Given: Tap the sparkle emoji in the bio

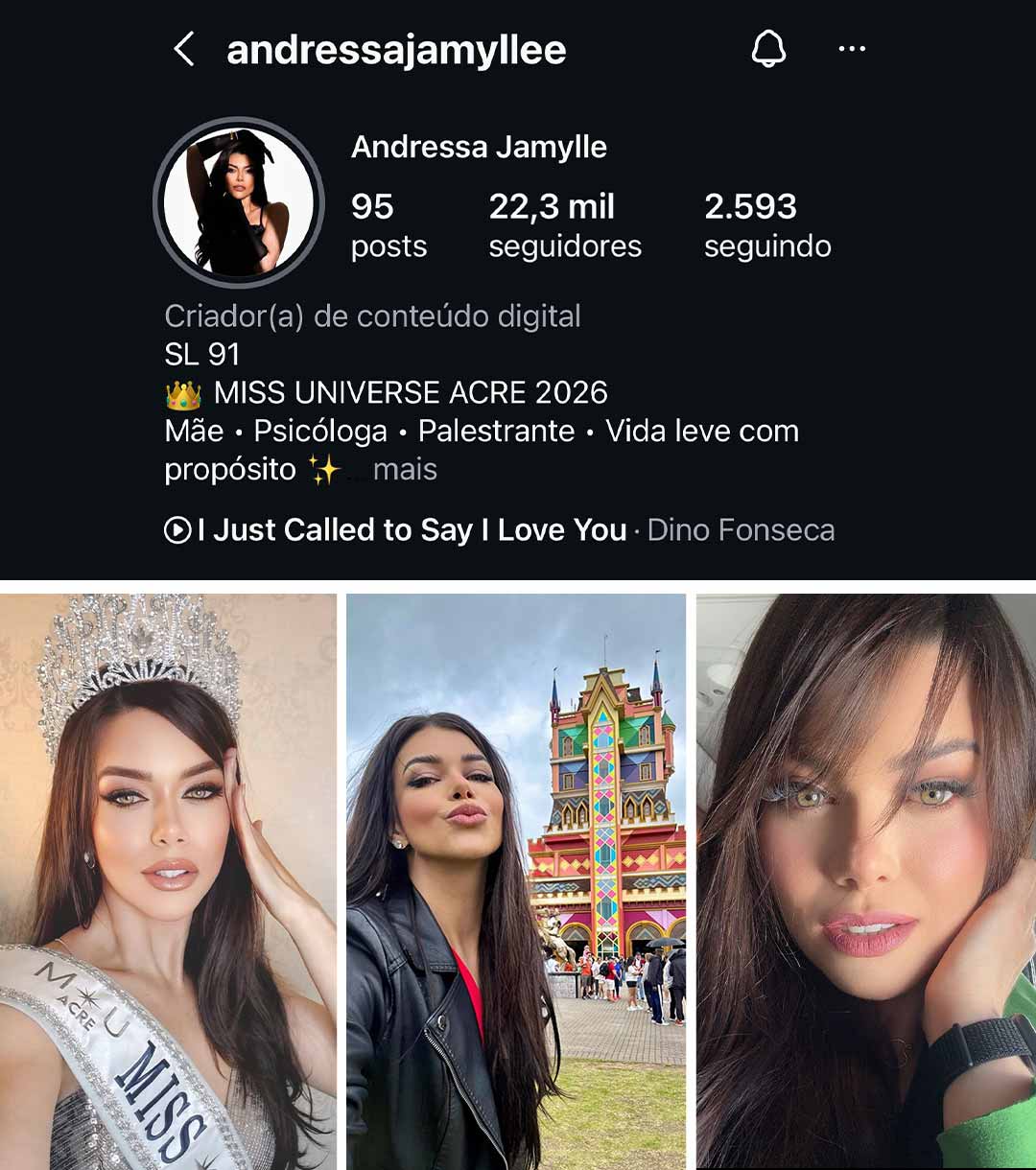Looking at the screenshot, I should 327,469.
